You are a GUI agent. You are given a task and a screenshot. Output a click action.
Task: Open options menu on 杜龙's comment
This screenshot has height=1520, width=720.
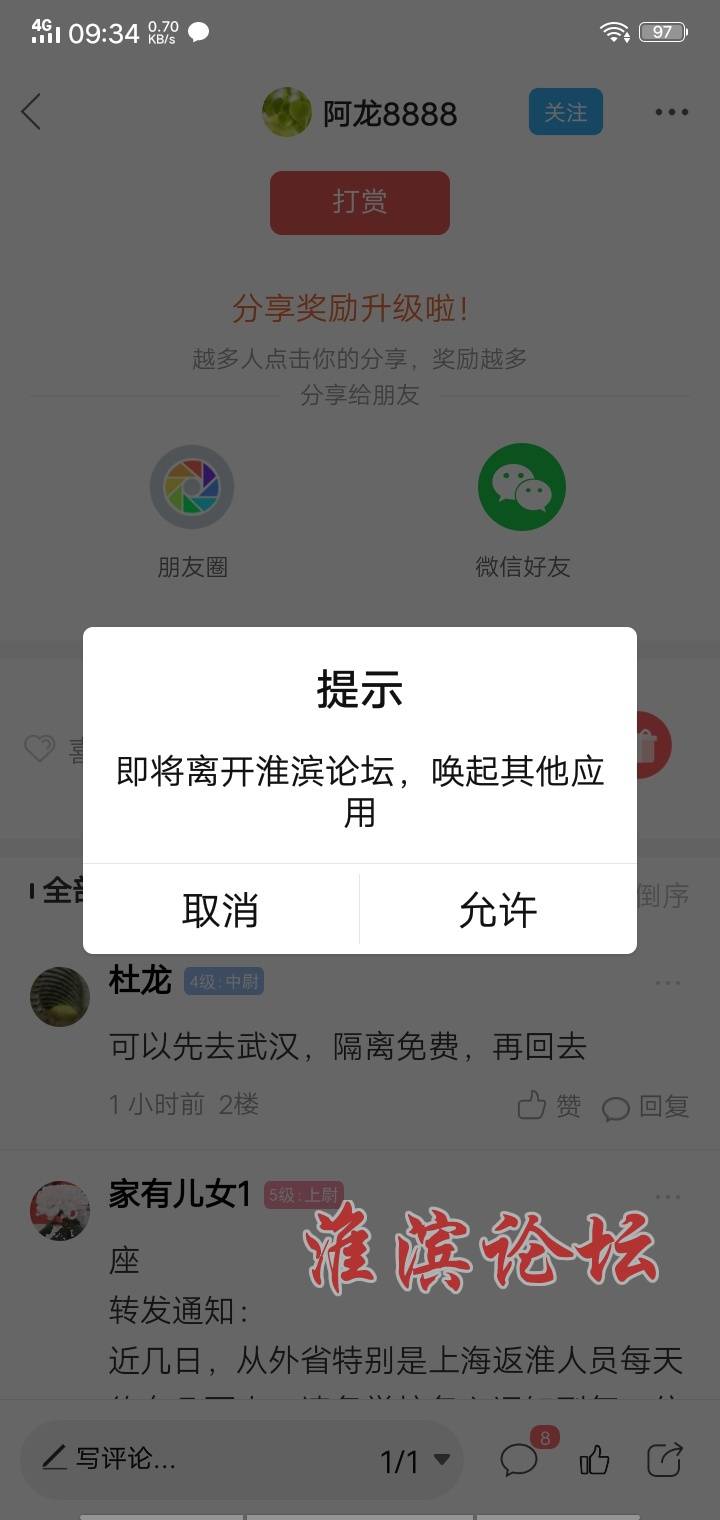(667, 983)
